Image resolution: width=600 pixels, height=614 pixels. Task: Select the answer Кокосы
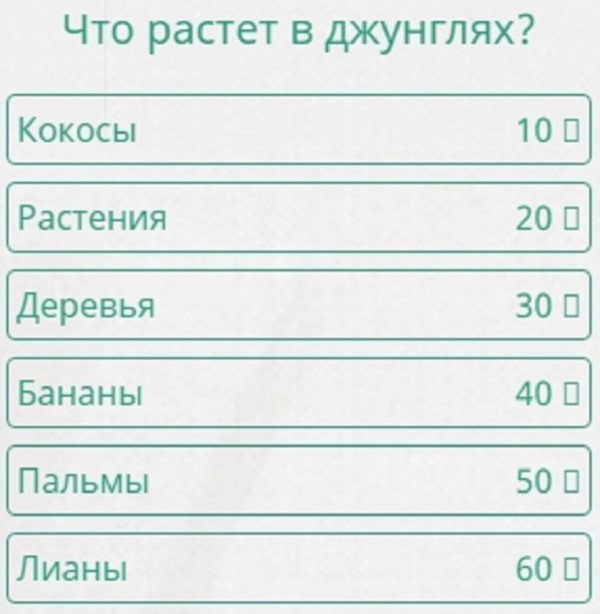tap(299, 129)
